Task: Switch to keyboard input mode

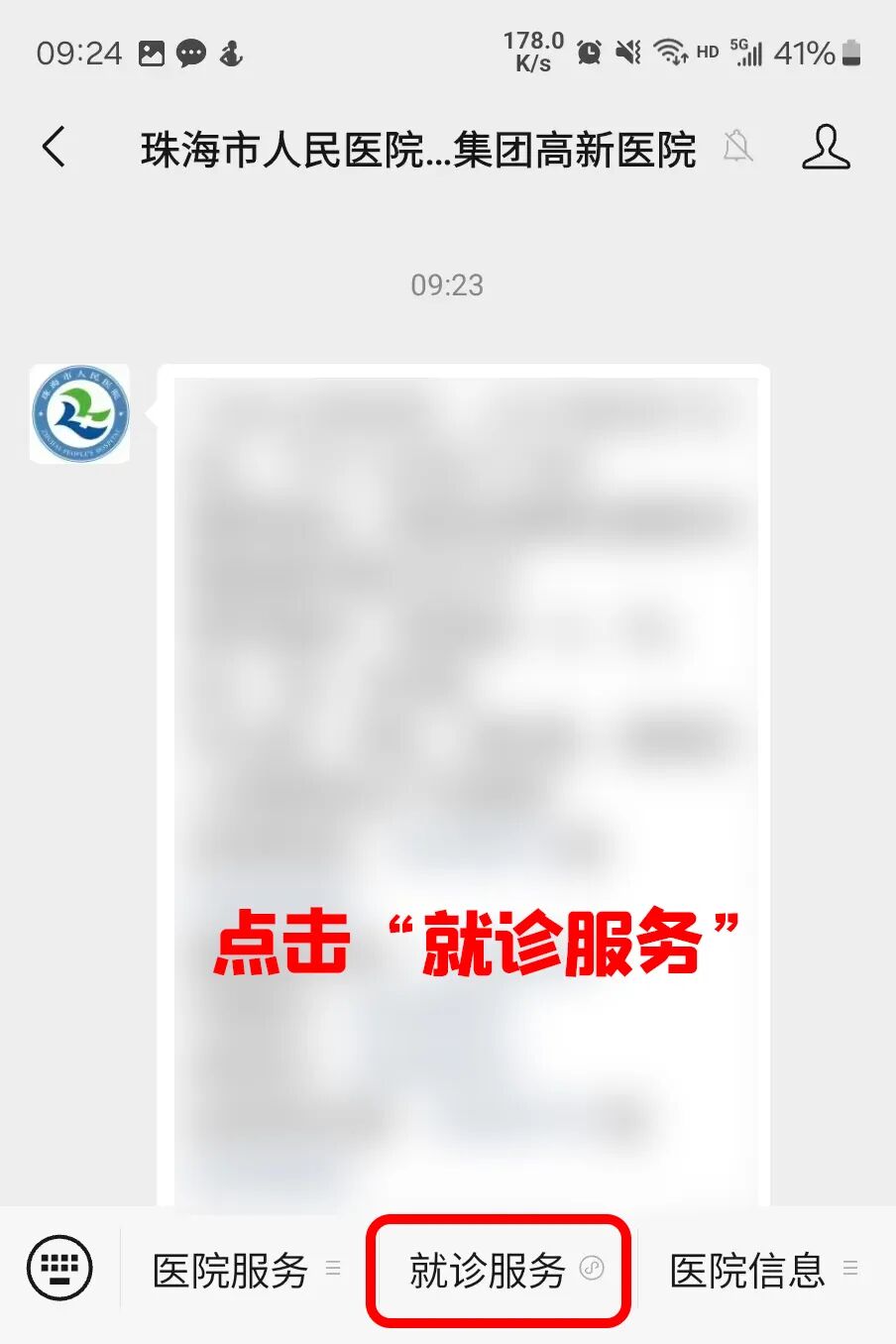Action: pos(59,1269)
